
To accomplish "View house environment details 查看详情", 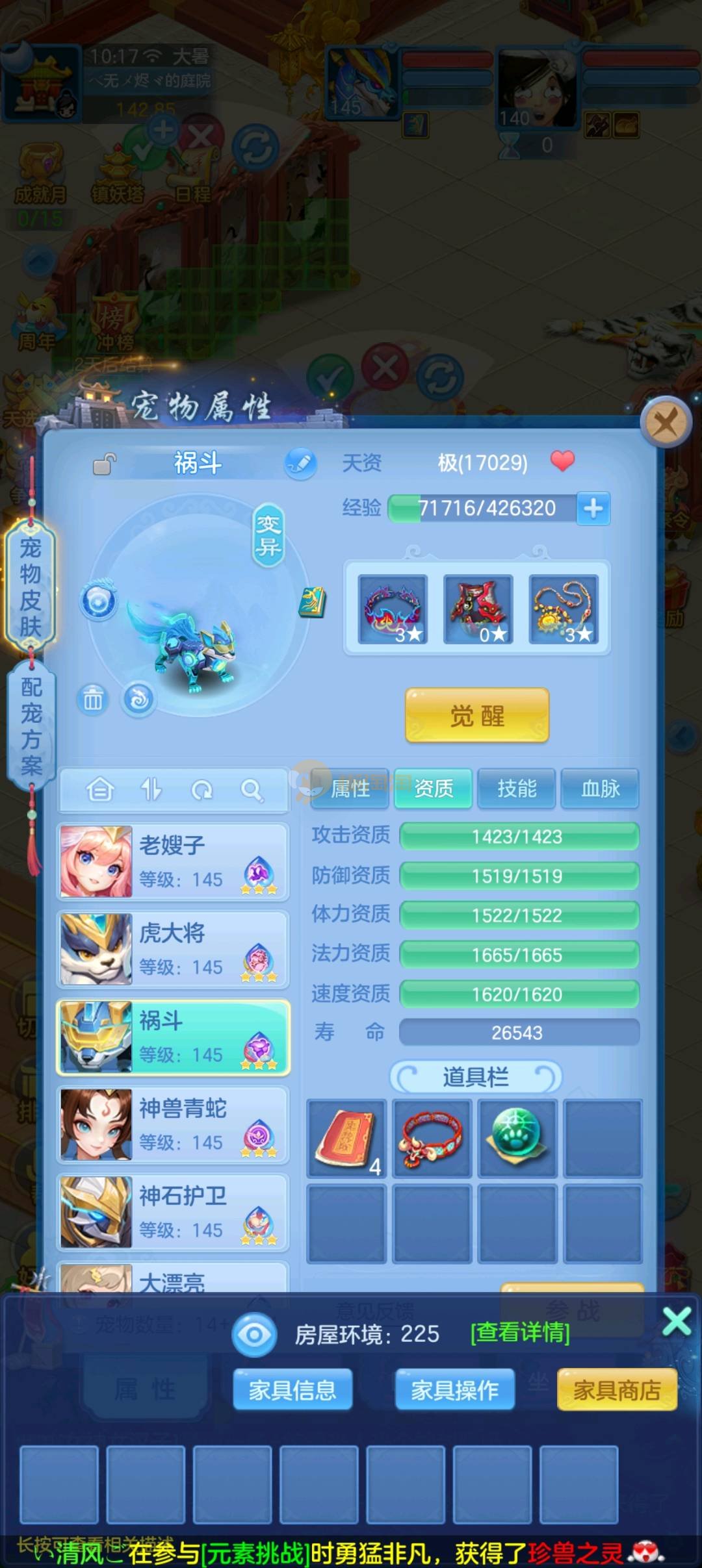I will (520, 1333).
